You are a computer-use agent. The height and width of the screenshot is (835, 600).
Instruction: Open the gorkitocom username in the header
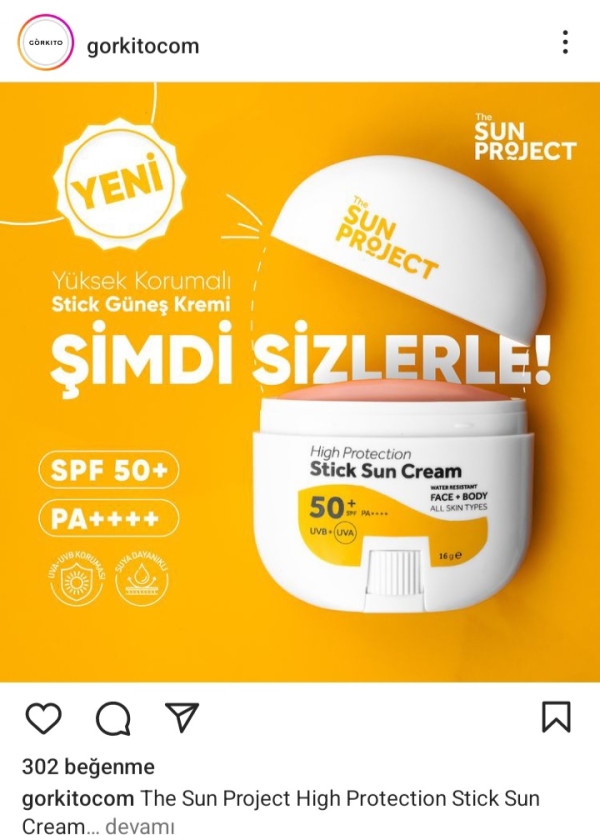(x=144, y=46)
